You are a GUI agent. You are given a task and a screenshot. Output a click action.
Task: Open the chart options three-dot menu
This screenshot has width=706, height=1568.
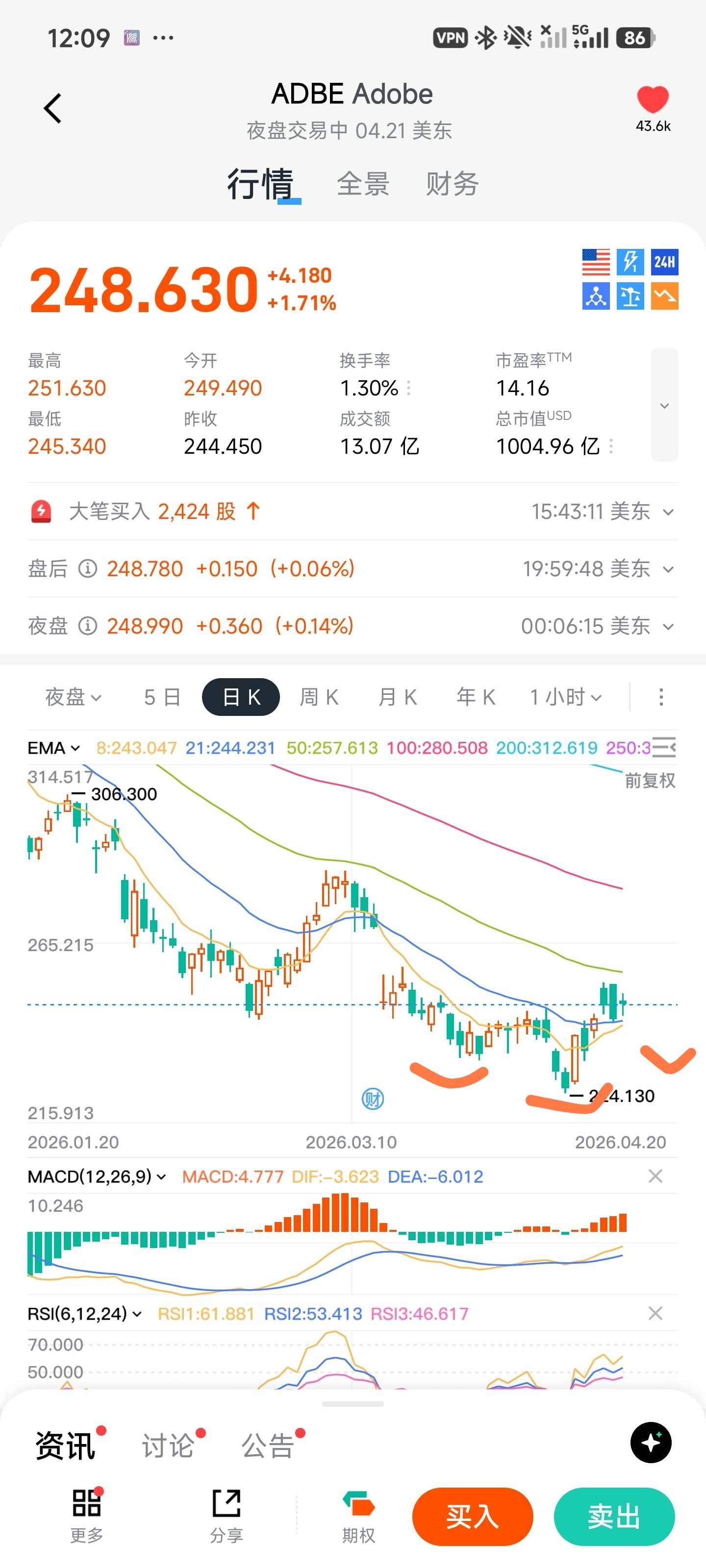(x=661, y=697)
